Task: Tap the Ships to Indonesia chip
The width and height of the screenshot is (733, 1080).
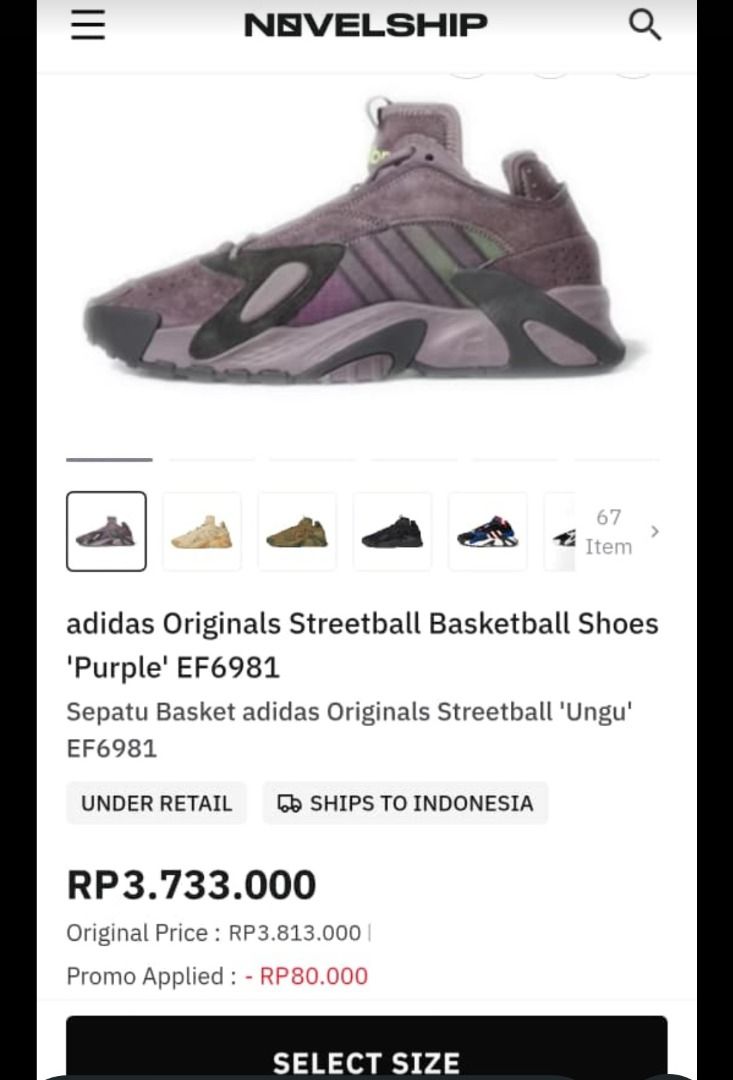Action: [x=405, y=803]
